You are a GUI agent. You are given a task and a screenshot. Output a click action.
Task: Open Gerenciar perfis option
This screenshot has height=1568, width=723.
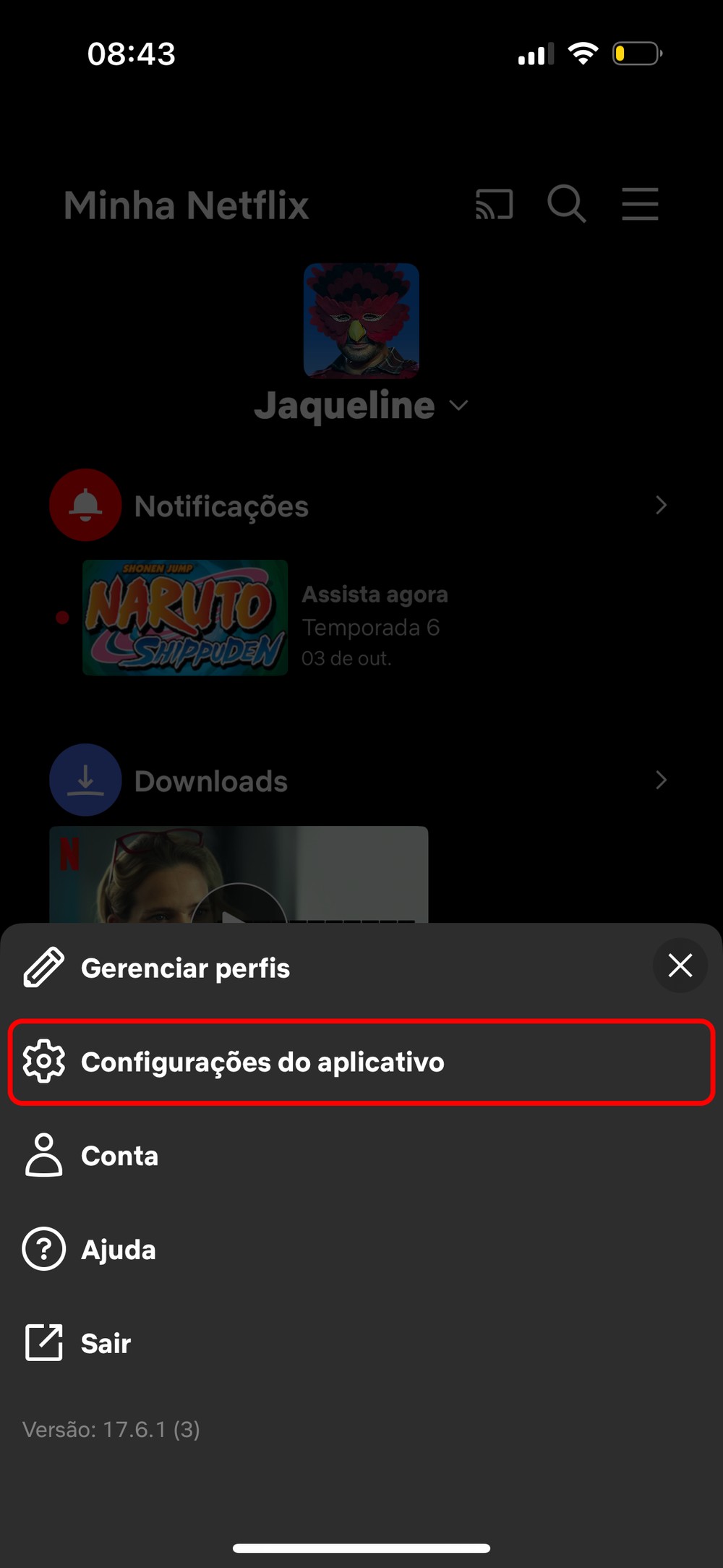[x=185, y=968]
